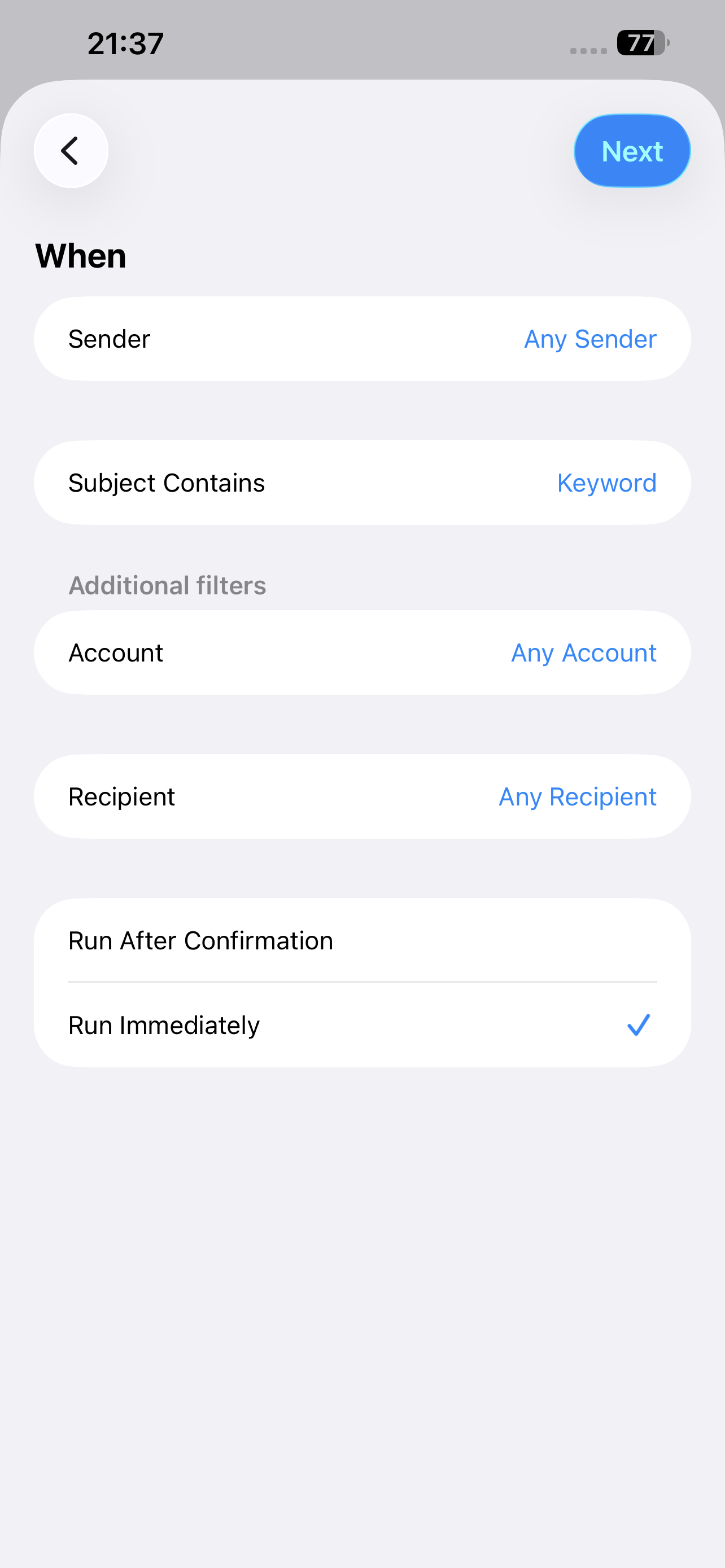Screen dimensions: 725x1568
Task: Open the Sender row to choose a sender
Action: click(362, 339)
